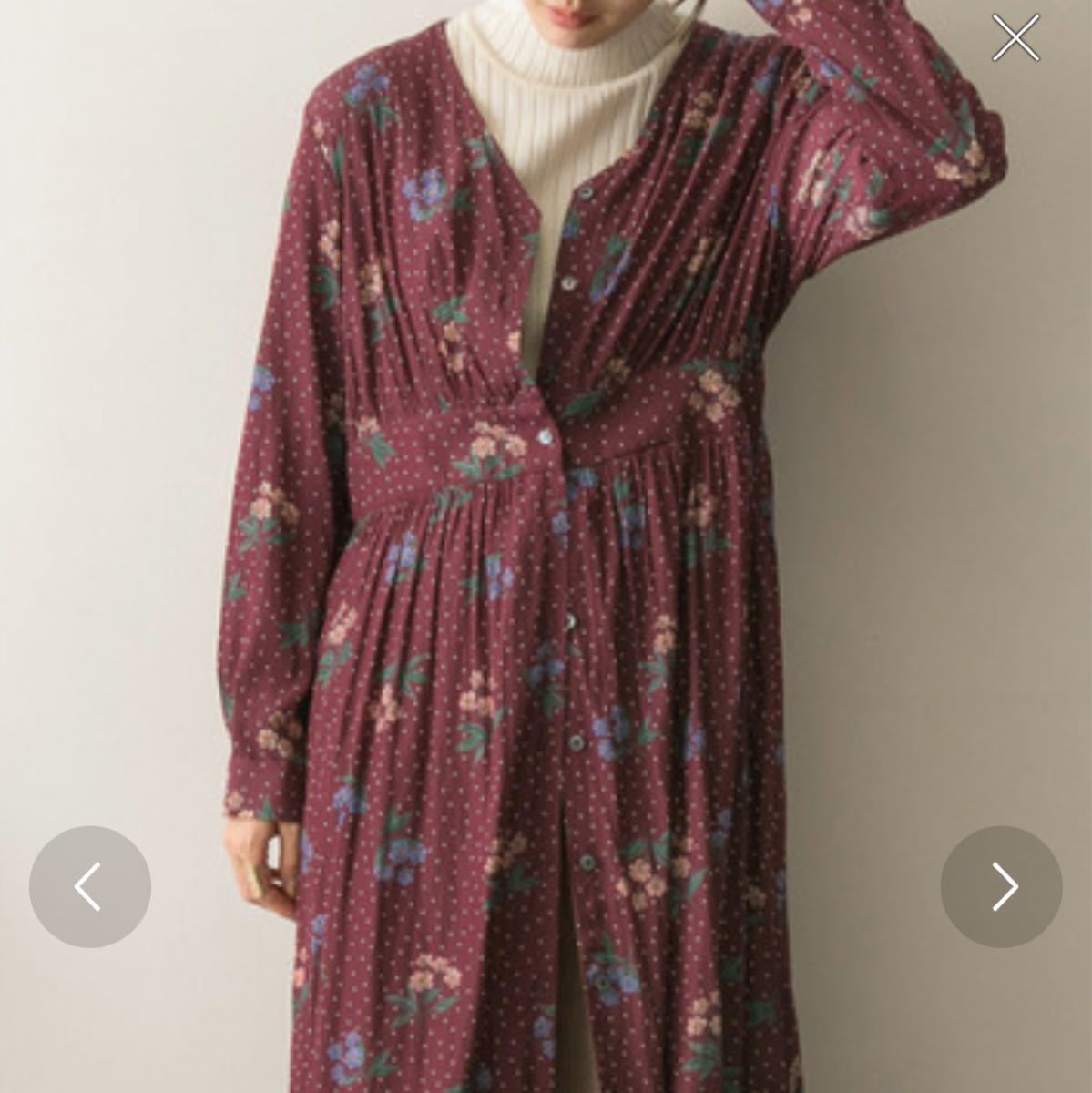Go to the previous product photo
1092x1093 pixels.
pyautogui.click(x=89, y=886)
